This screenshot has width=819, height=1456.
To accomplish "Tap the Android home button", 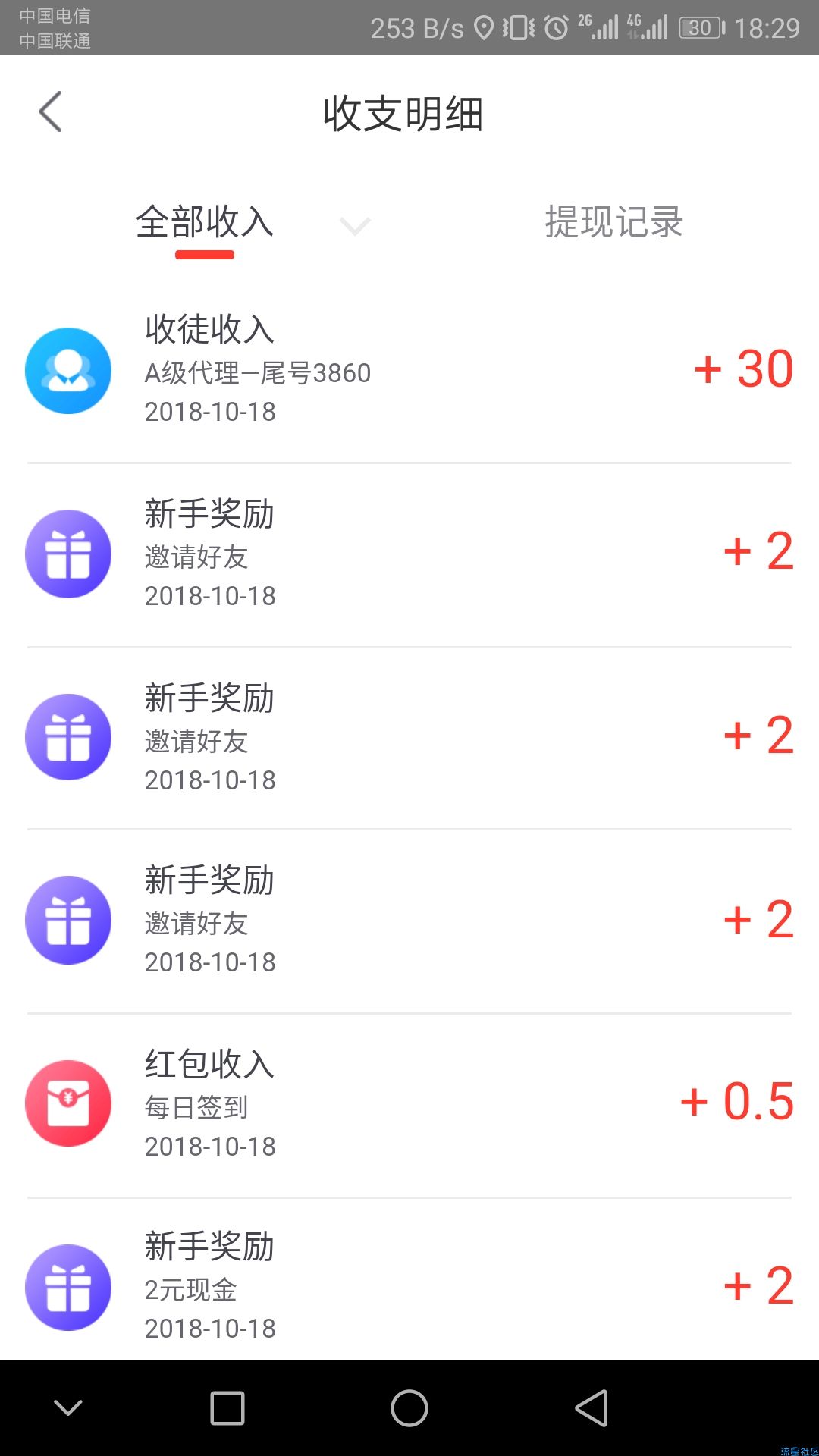I will (x=409, y=1408).
